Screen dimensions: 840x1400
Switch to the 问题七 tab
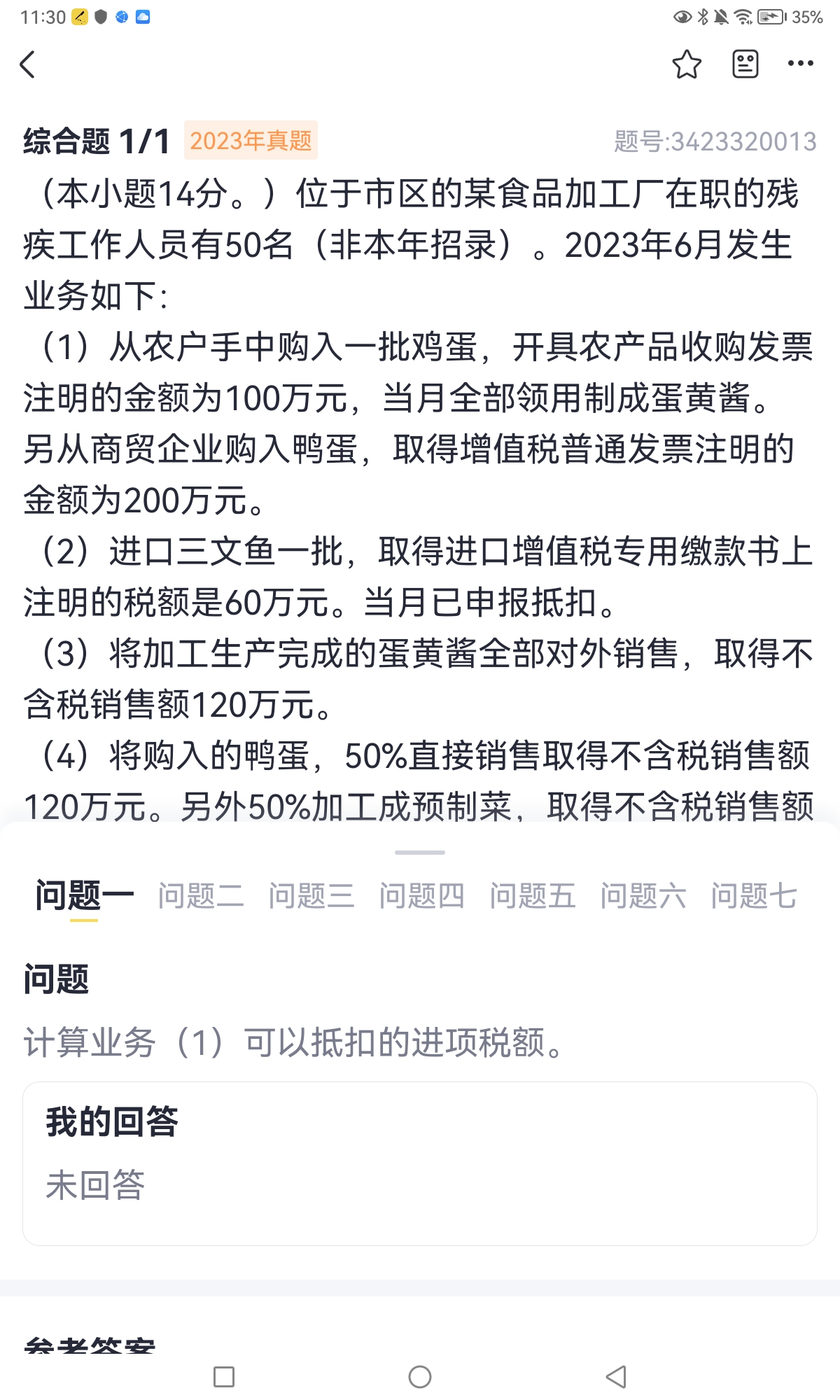tap(754, 895)
